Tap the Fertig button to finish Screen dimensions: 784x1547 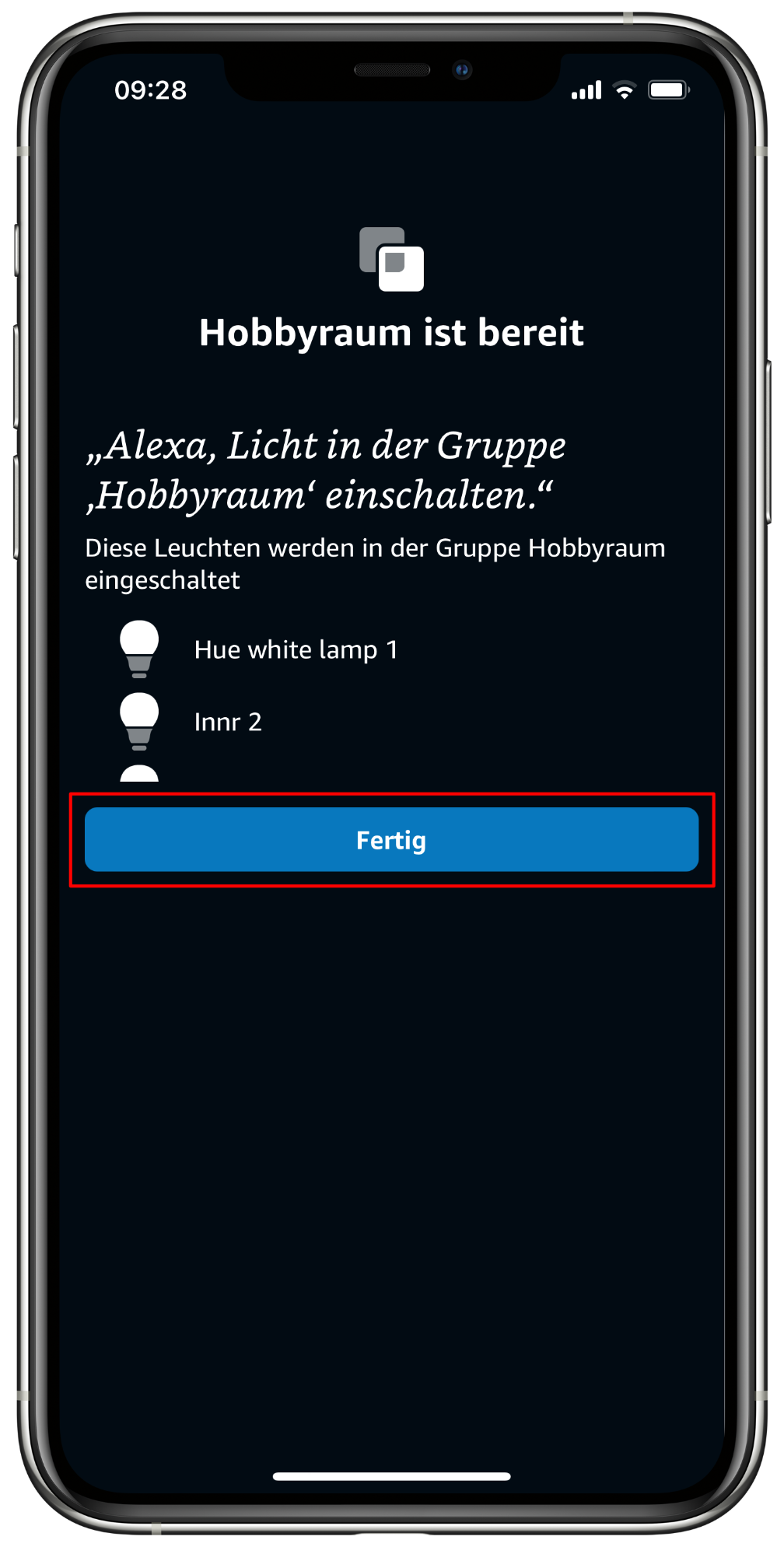coord(391,839)
